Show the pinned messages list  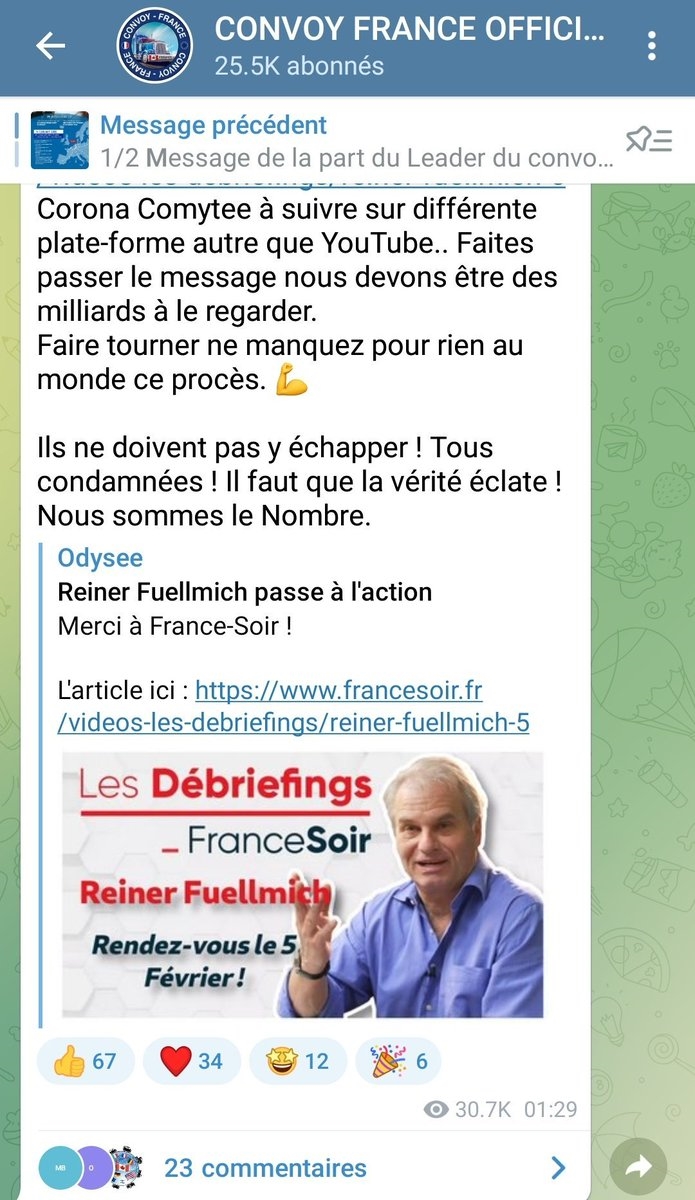click(648, 140)
